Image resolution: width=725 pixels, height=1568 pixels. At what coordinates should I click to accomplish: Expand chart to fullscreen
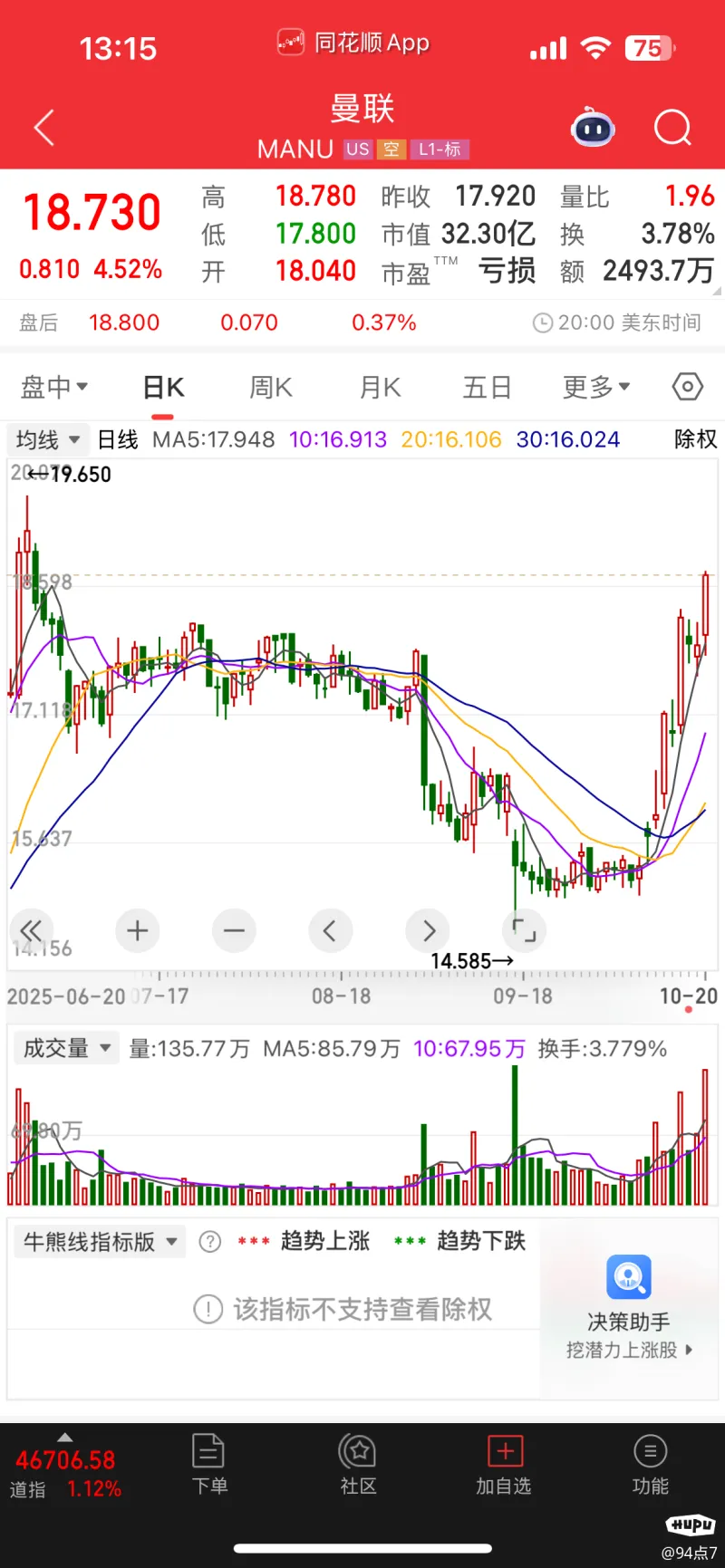coord(524,930)
